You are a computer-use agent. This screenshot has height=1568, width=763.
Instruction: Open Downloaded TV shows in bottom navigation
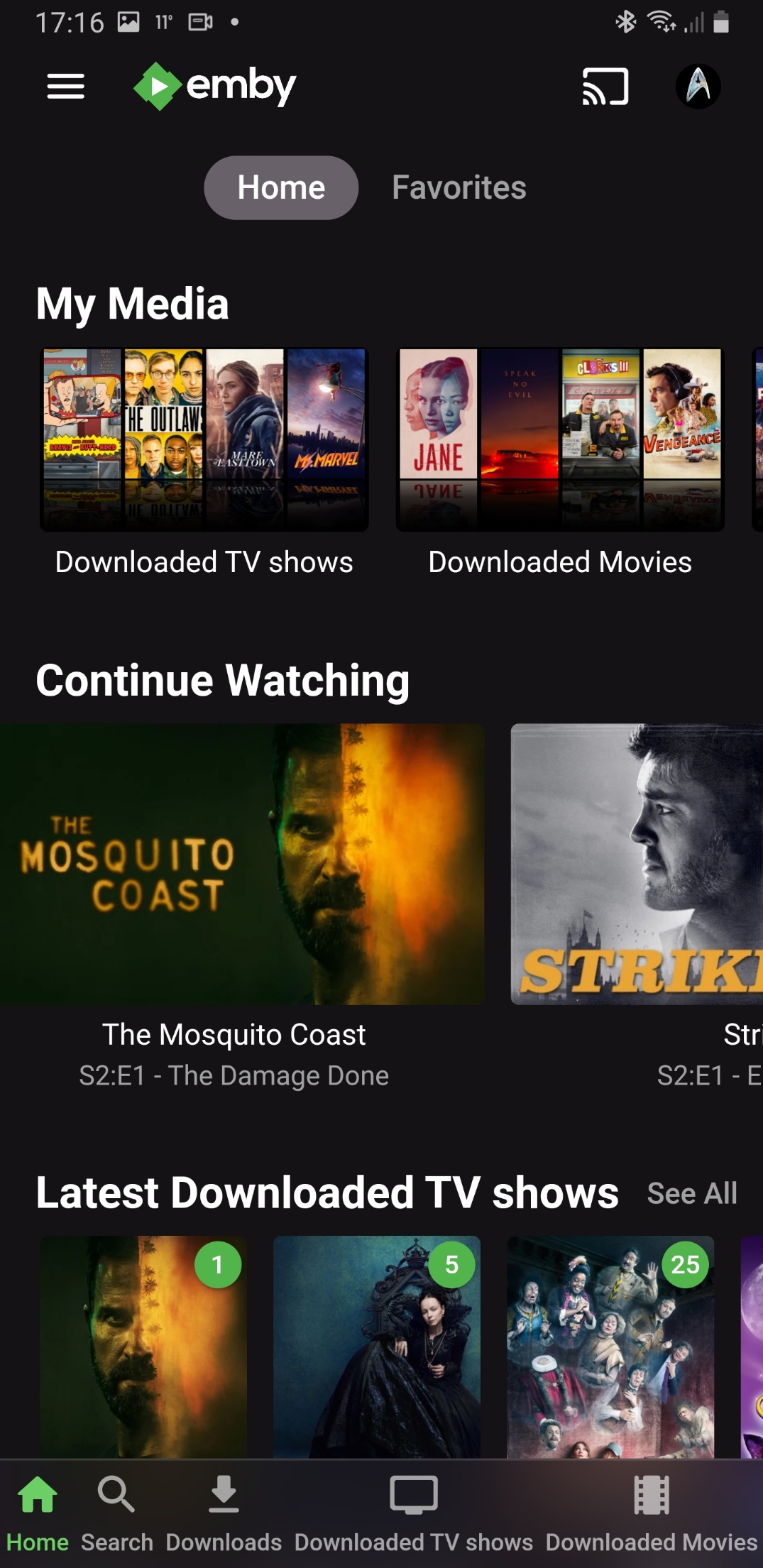click(x=414, y=1512)
